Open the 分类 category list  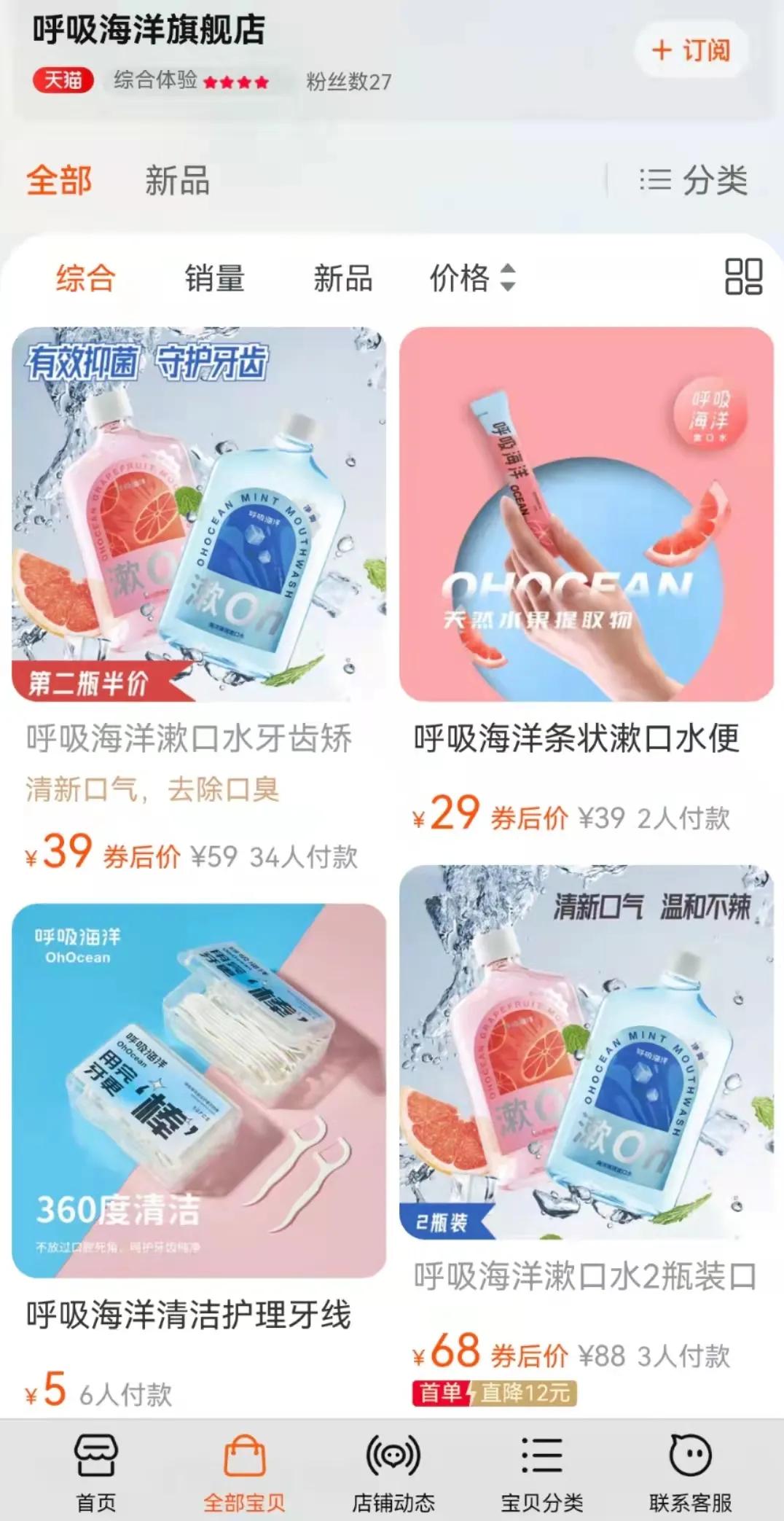[694, 180]
